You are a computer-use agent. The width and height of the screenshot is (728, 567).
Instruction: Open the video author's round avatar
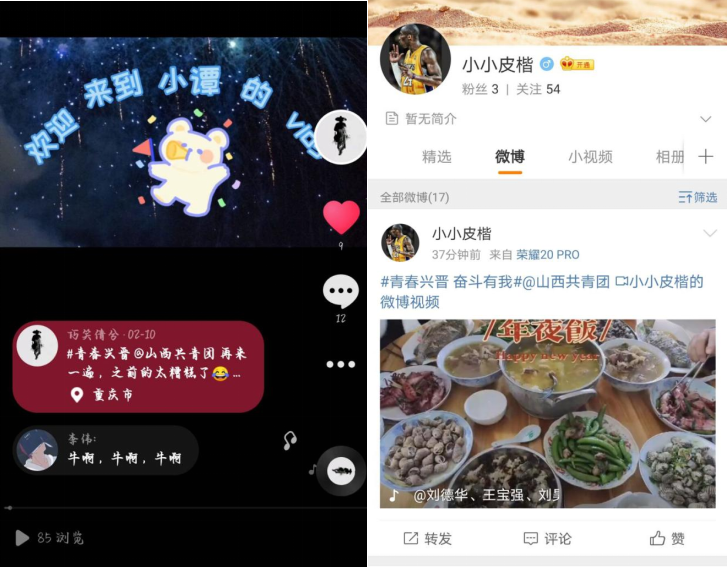(340, 136)
